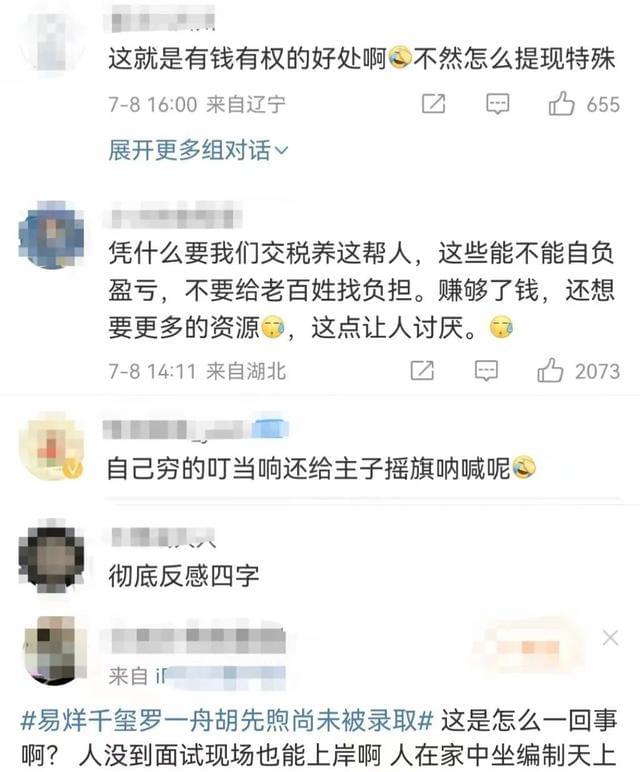Like the comment with 655 likes
Image resolution: width=640 pixels, height=772 pixels.
562,104
